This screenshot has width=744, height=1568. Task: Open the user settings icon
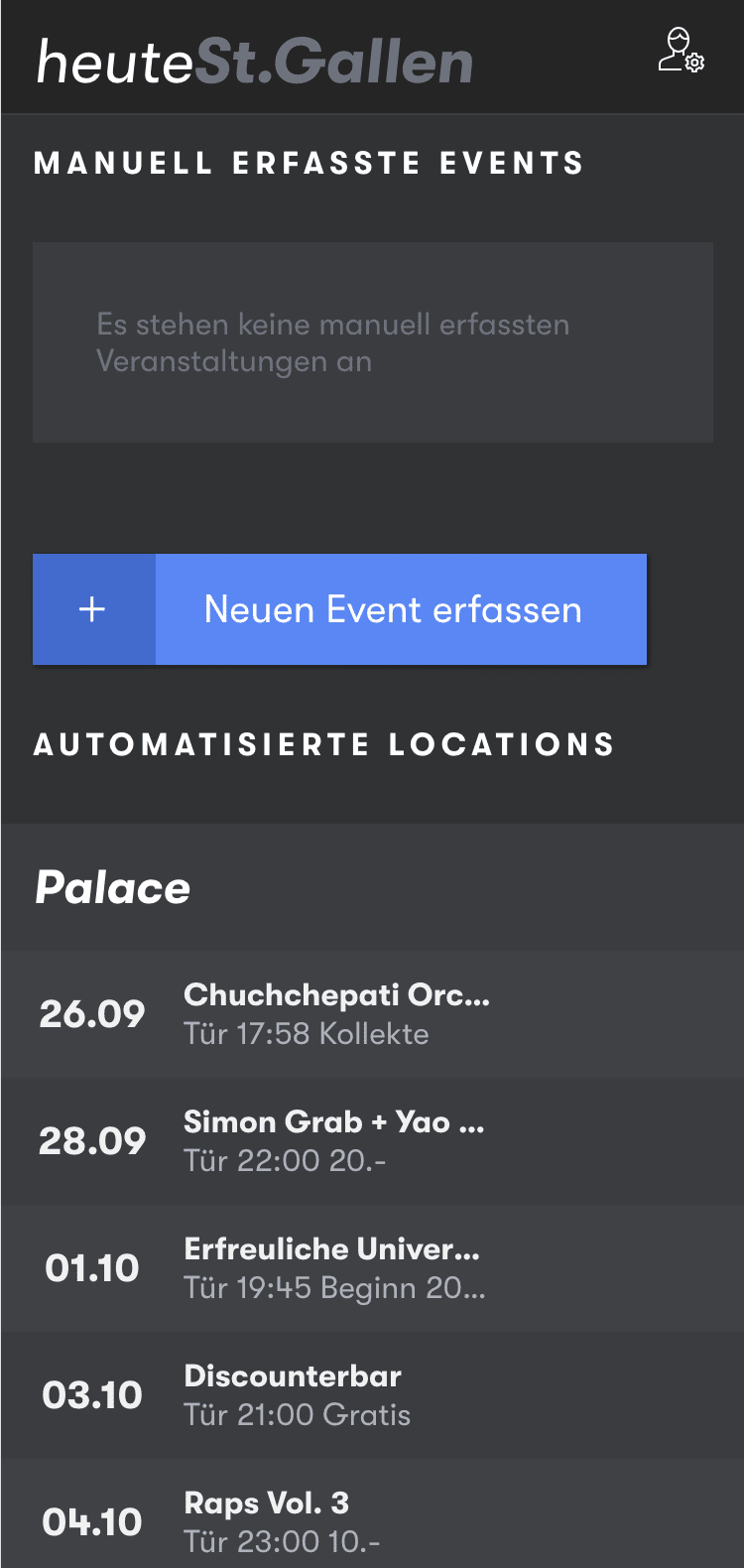[x=682, y=51]
